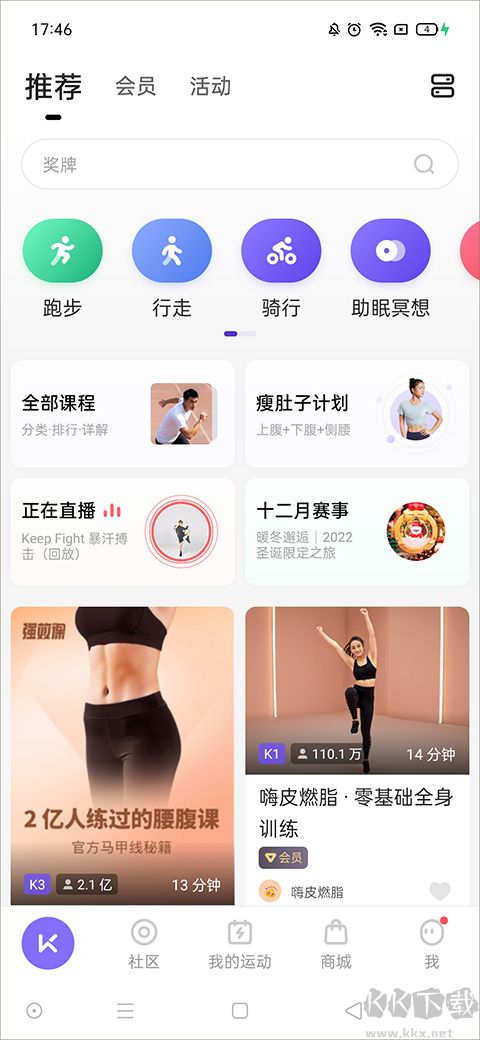Viewport: 480px width, 1040px height.
Task: View the 十二月赛事 events card
Action: 357,532
